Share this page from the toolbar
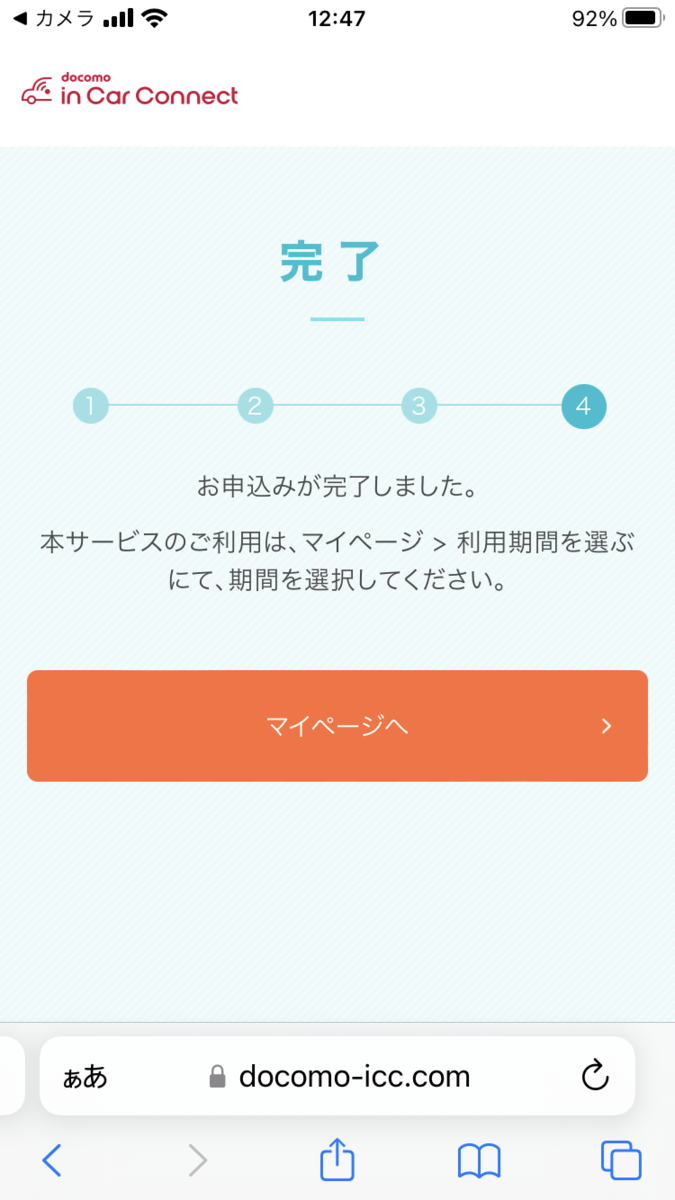 [x=337, y=1158]
